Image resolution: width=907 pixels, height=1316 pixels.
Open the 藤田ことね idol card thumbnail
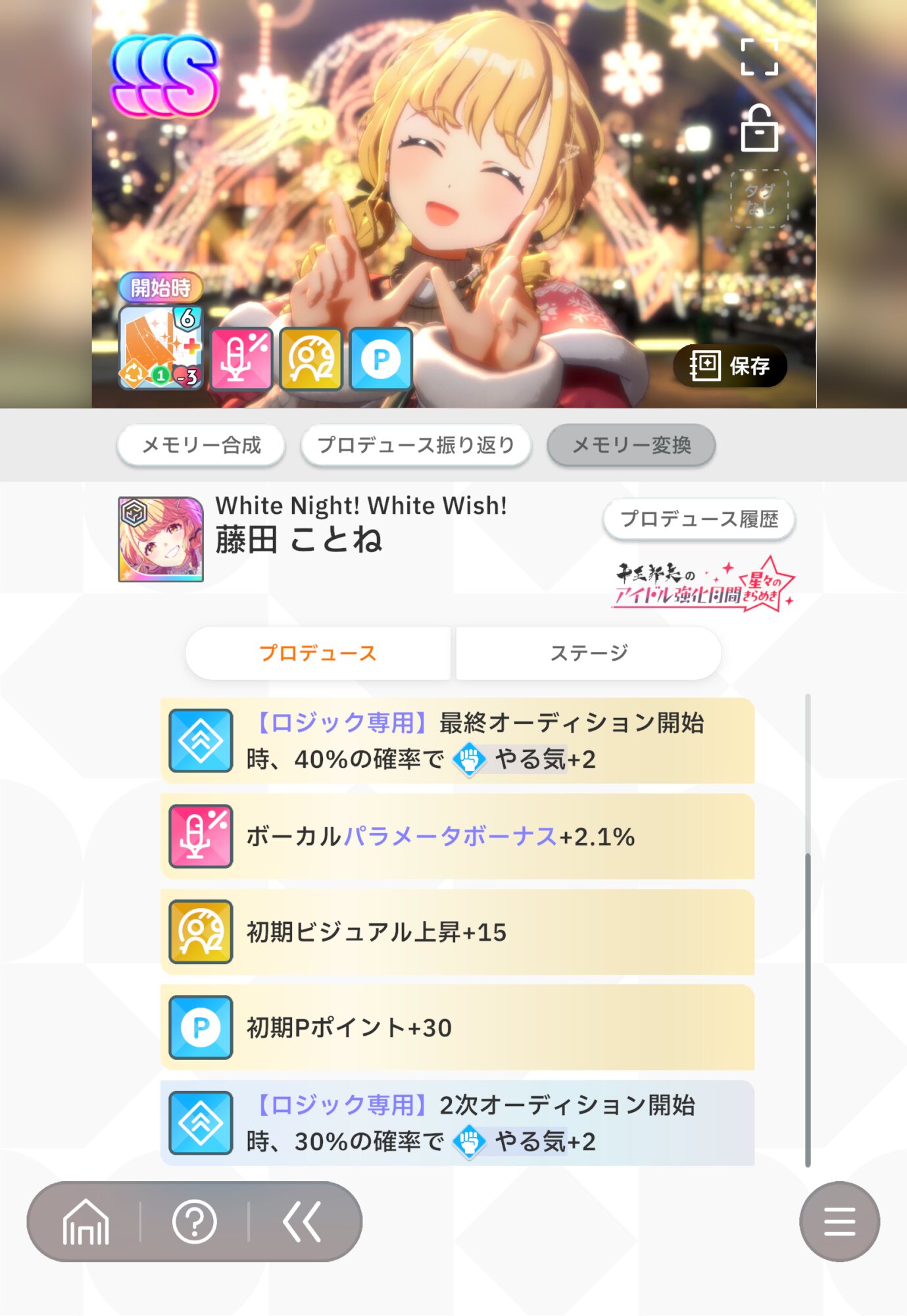(160, 540)
